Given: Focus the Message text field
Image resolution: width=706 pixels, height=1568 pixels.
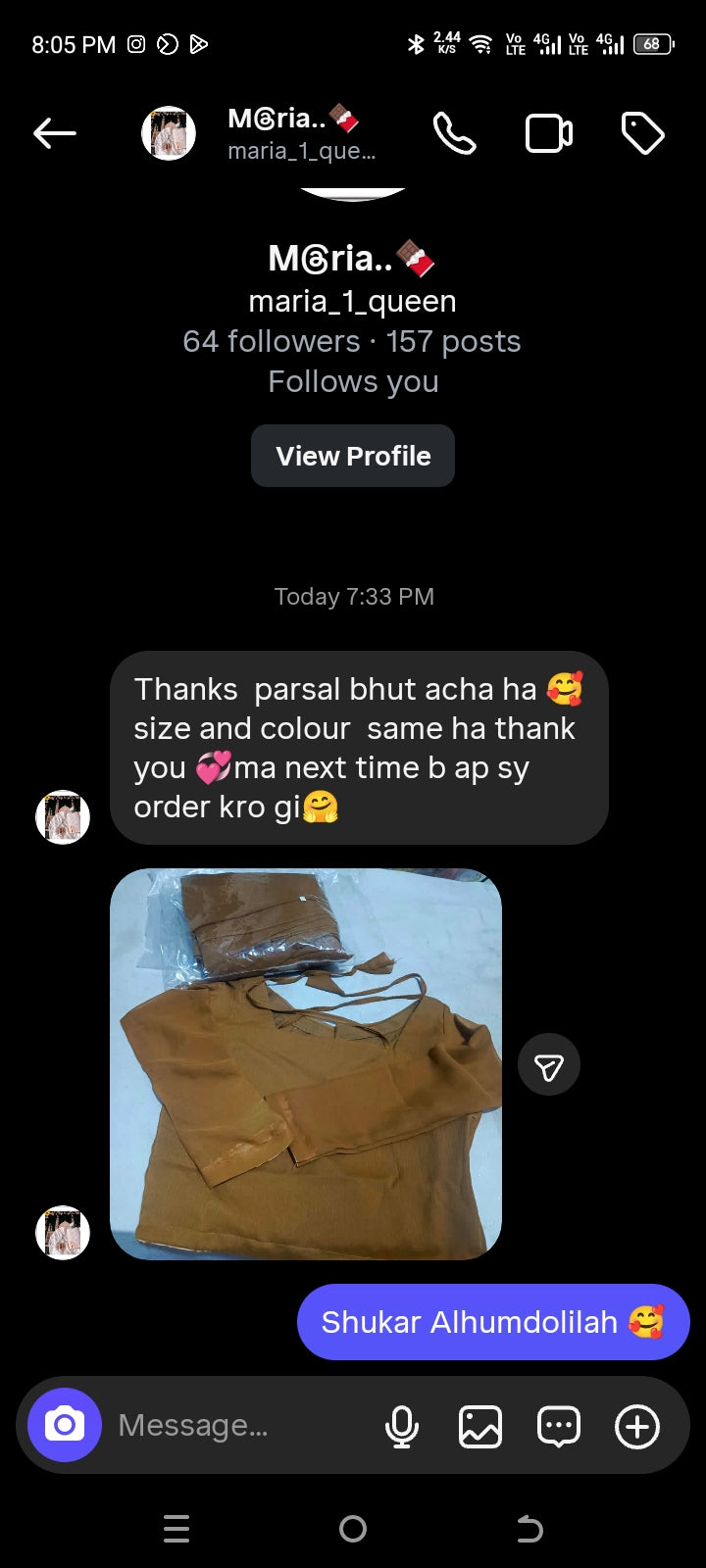Looking at the screenshot, I should click(x=235, y=1425).
